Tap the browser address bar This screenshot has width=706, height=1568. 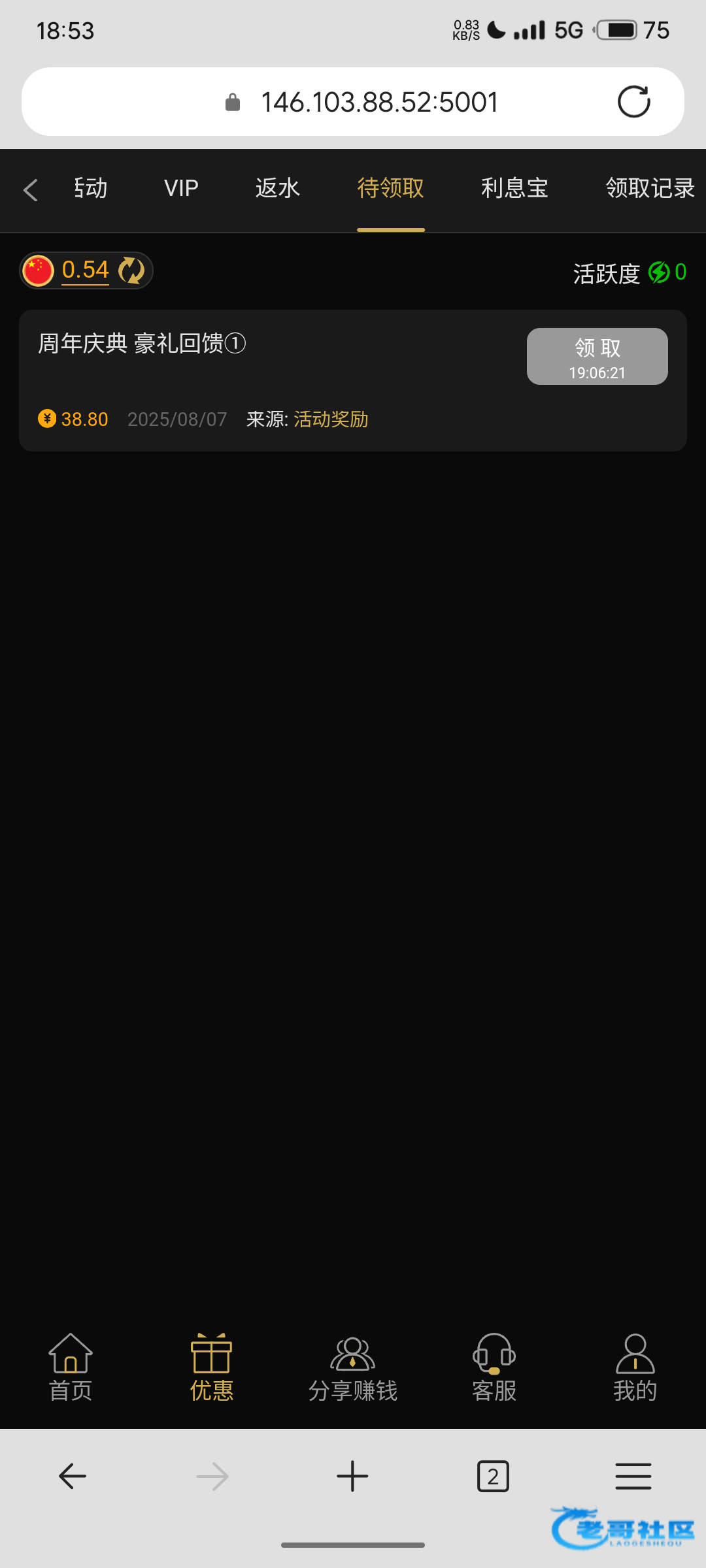tap(379, 102)
